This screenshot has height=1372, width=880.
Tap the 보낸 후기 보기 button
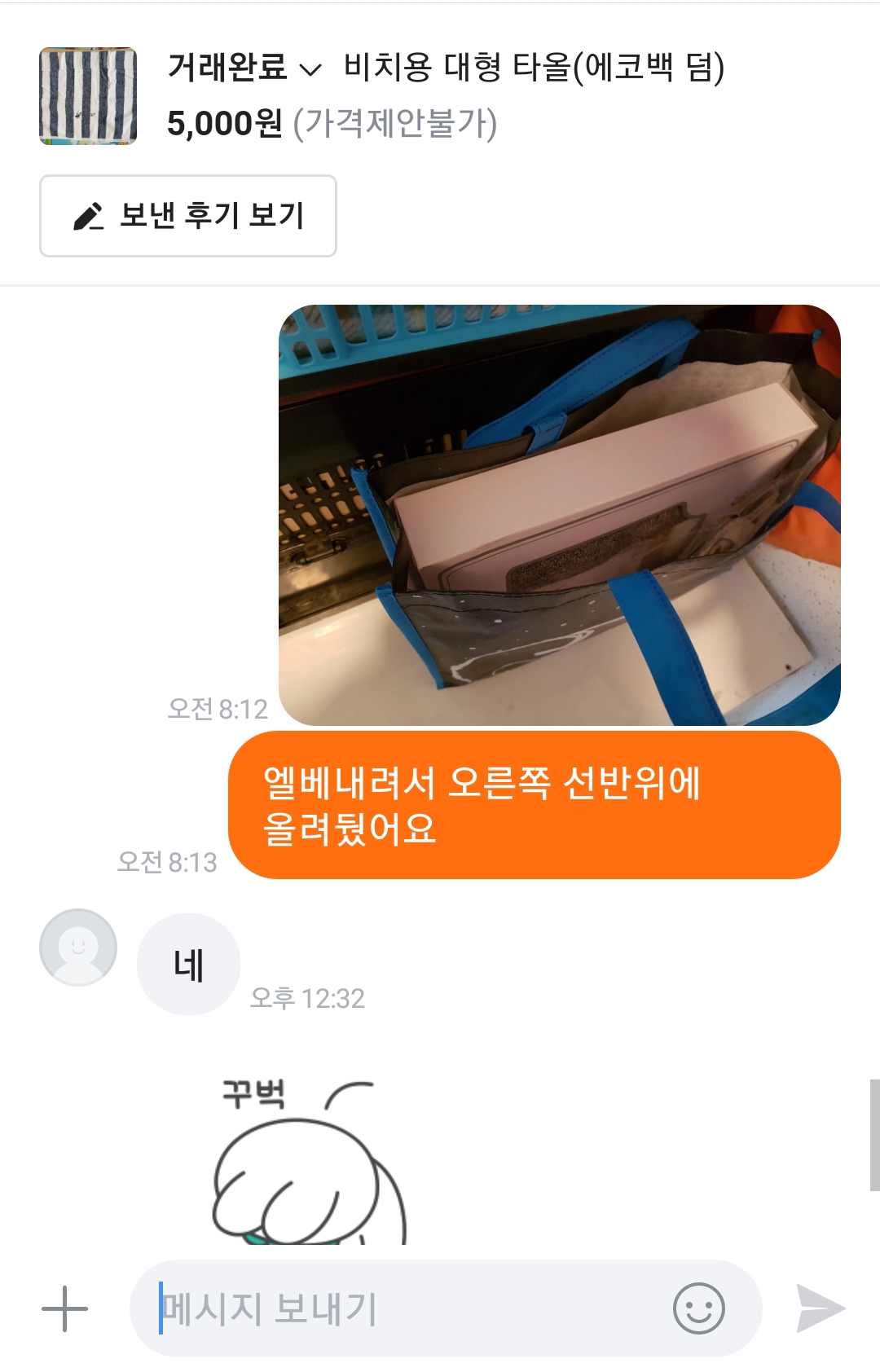coord(188,216)
